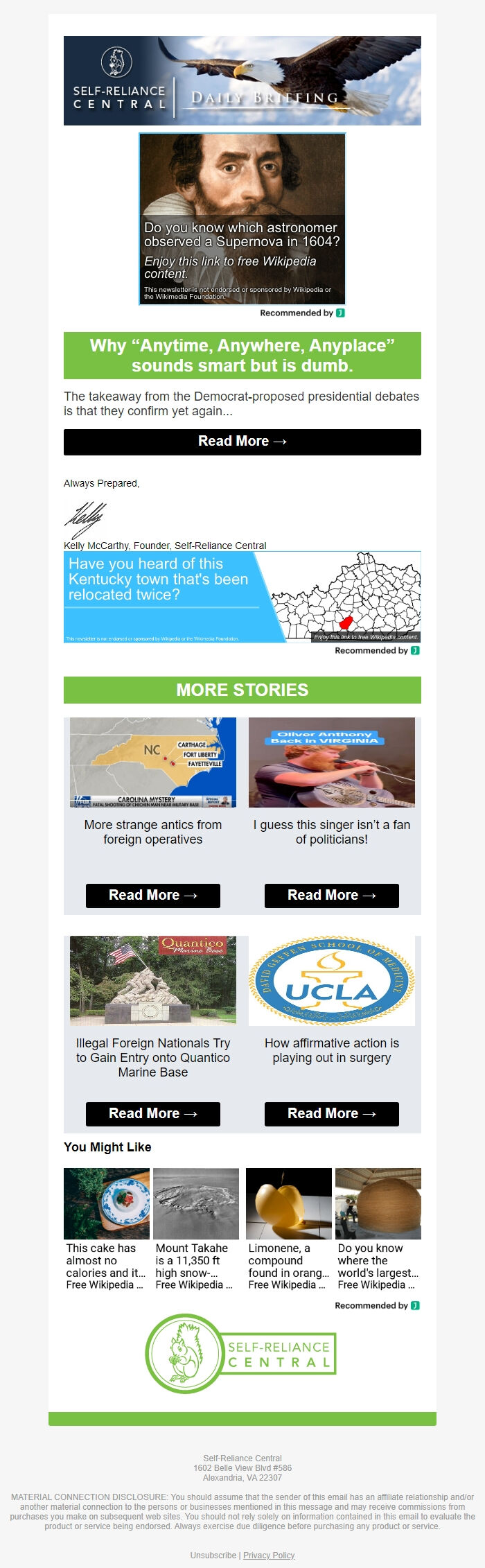Open the Limonene compound recommendation
Screen dimensions: 485x1568
pos(288,1229)
